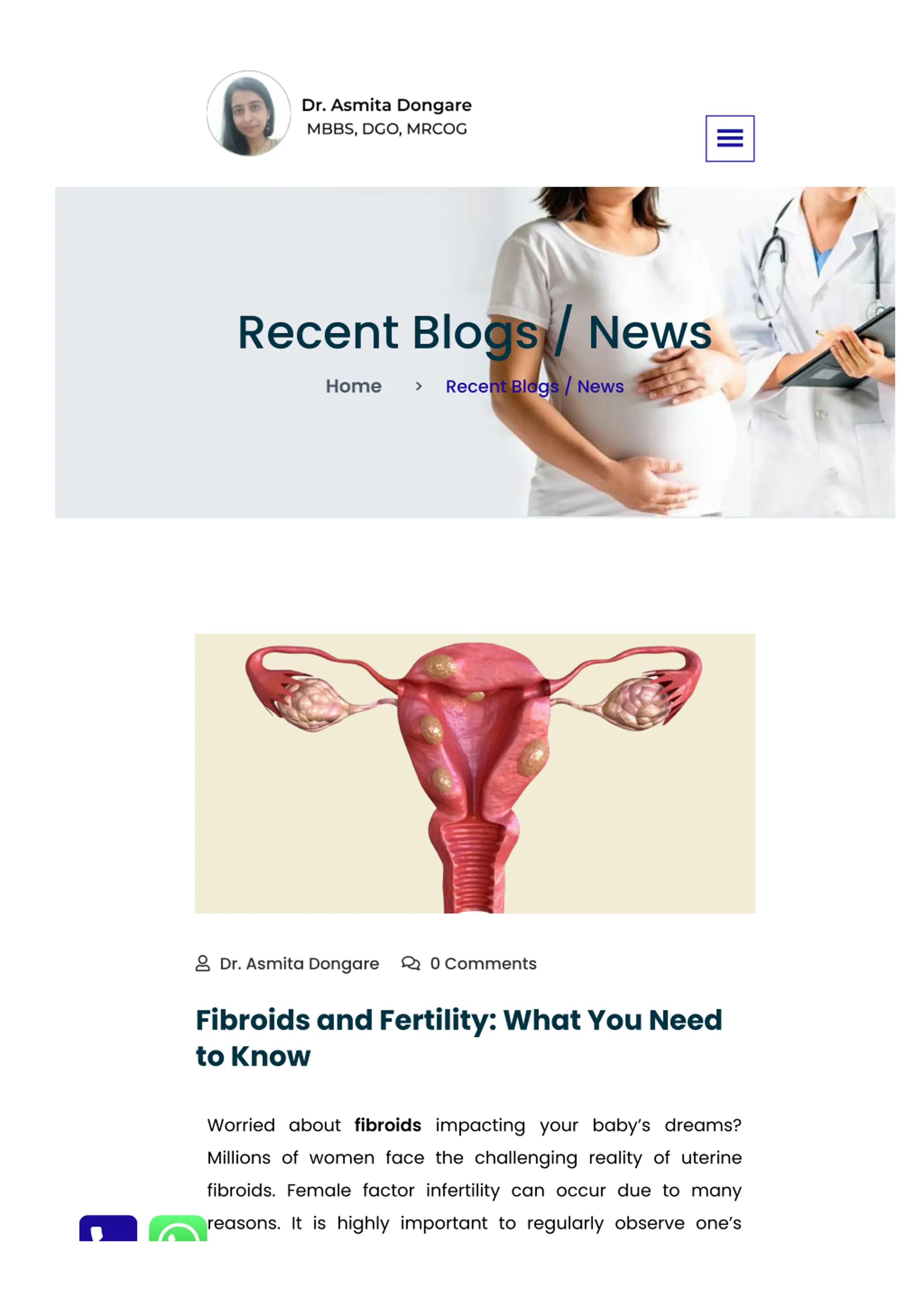Open the hamburger navigation menu
The height and width of the screenshot is (1308, 924).
tap(729, 138)
